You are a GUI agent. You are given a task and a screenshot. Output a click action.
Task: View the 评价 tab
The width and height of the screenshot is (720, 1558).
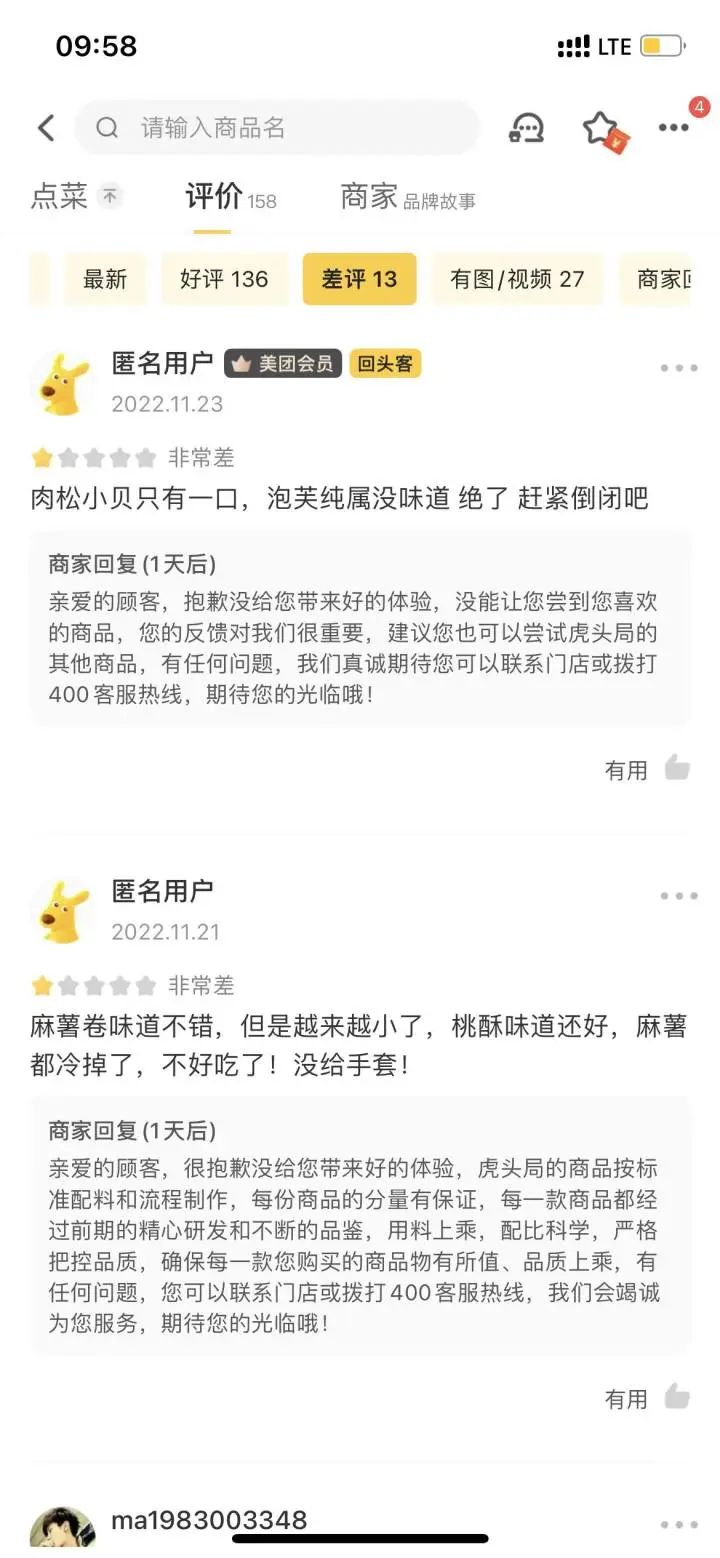pos(214,196)
